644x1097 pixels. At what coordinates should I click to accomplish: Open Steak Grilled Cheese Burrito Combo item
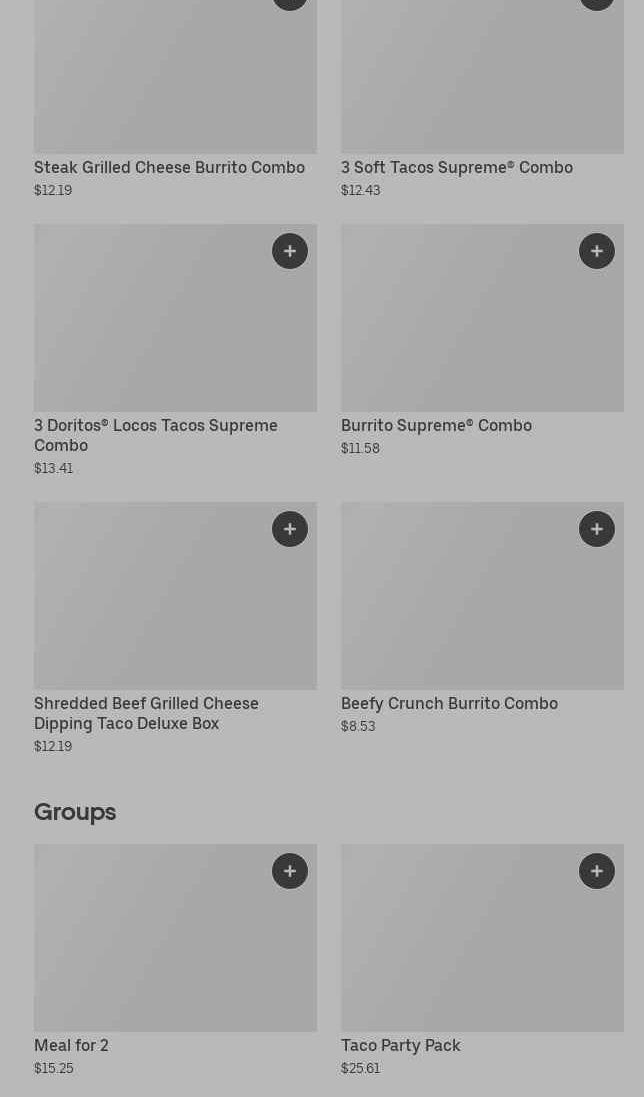coord(169,168)
